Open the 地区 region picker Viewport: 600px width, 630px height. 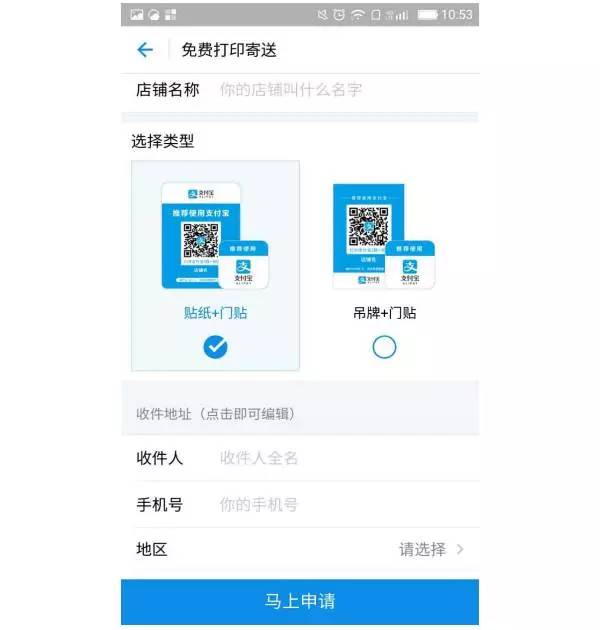click(430, 549)
